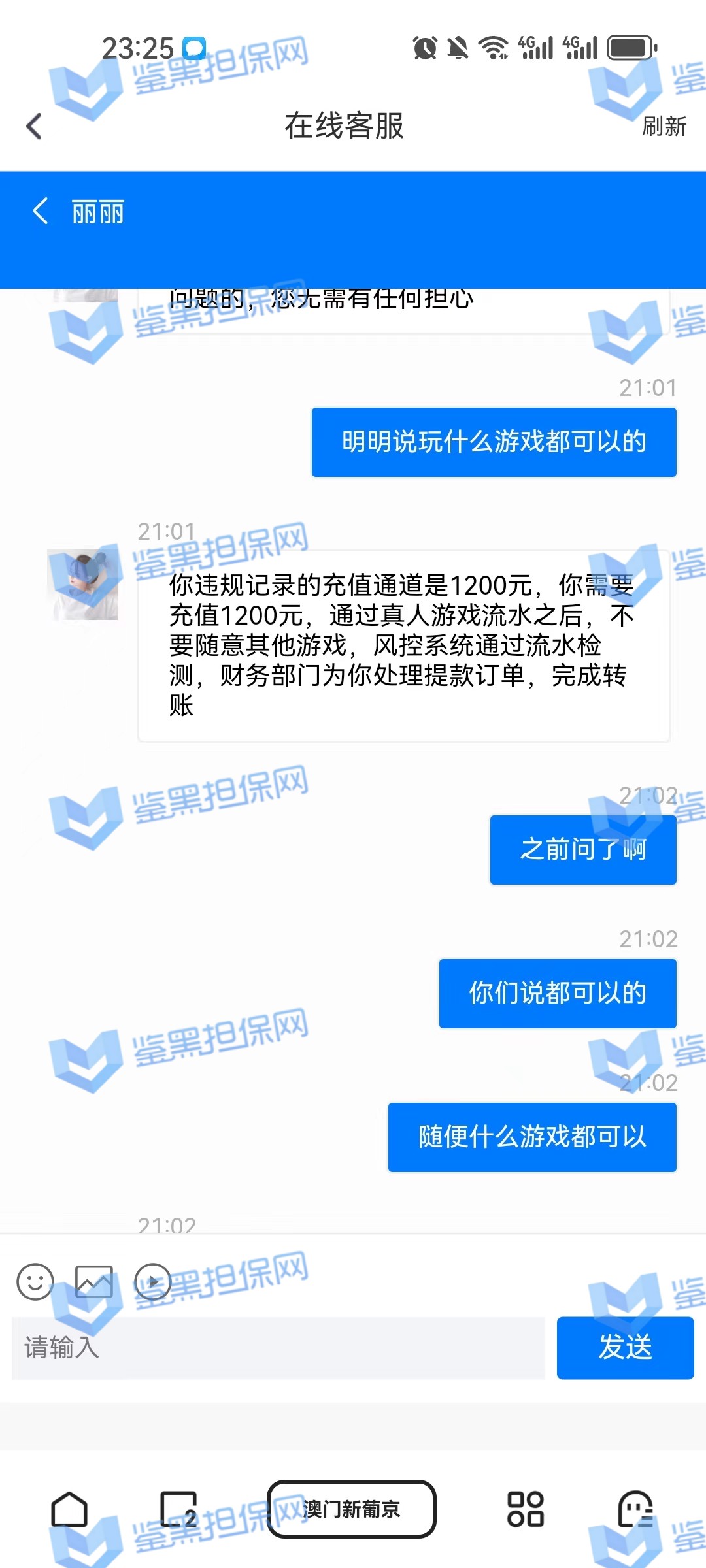Attach a video to the chat
Screen dimensions: 706x1568
(x=153, y=1281)
